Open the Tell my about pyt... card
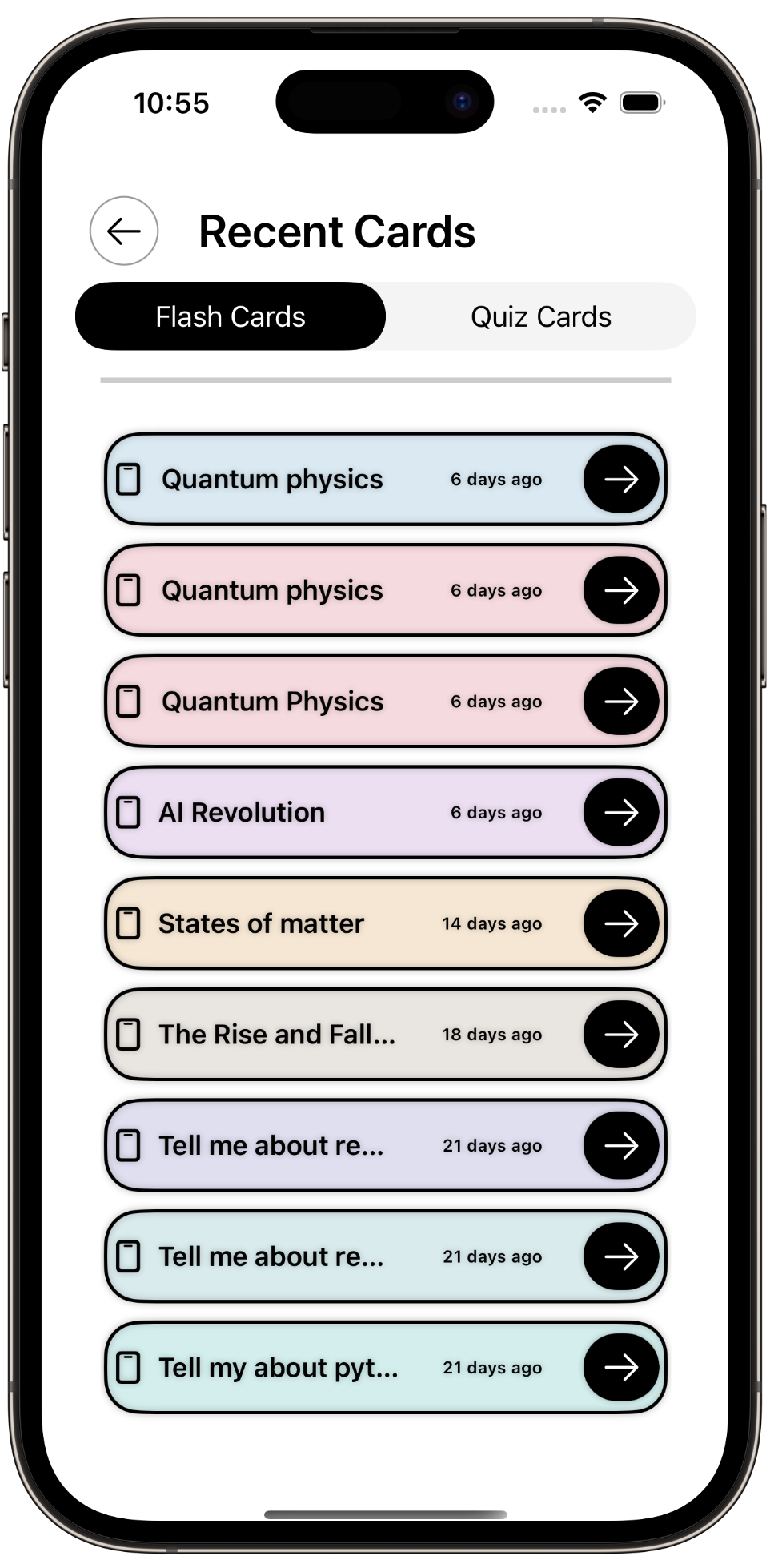Image resolution: width=774 pixels, height=1568 pixels. (x=620, y=1367)
